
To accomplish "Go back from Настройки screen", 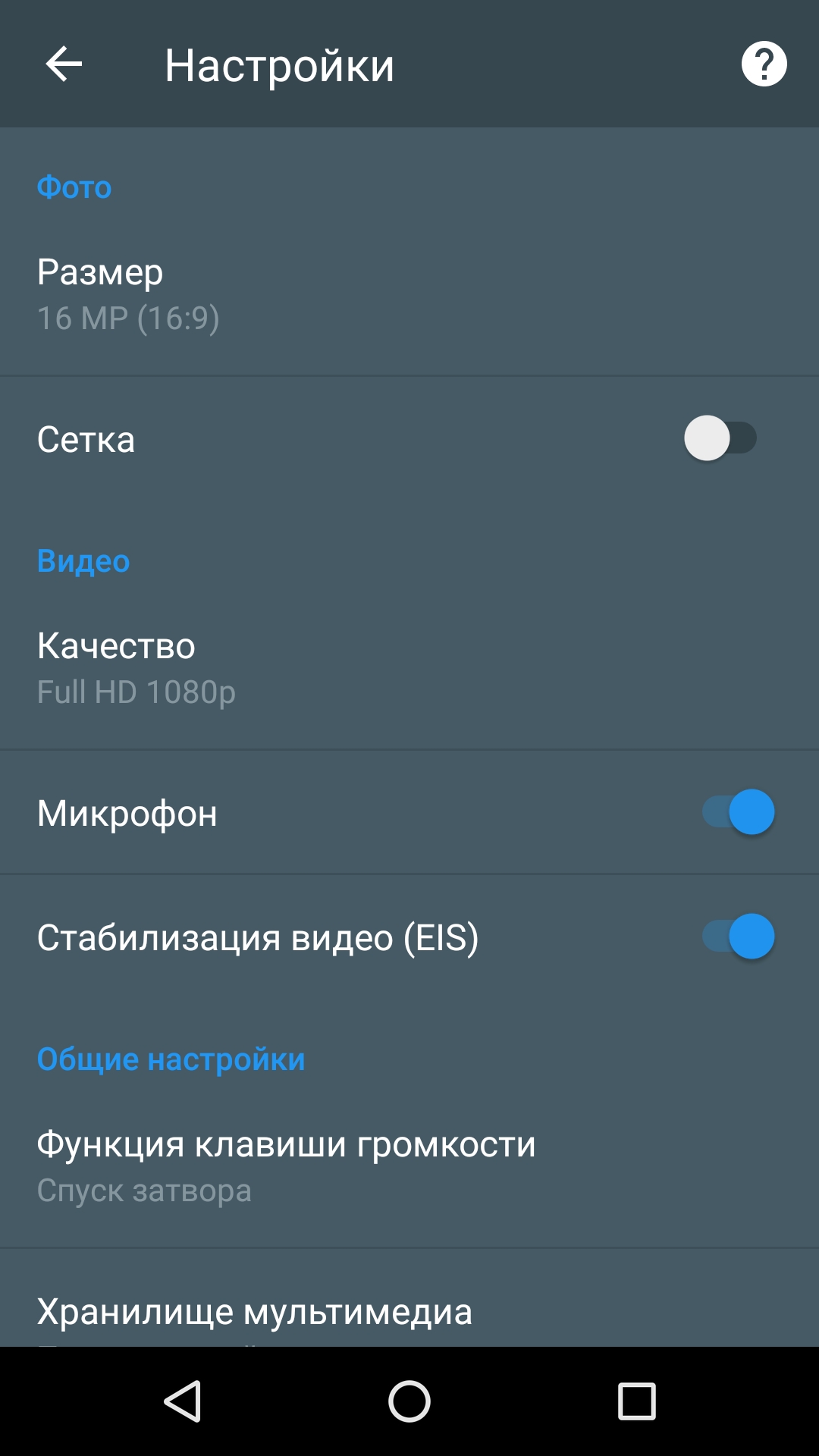I will (x=64, y=64).
